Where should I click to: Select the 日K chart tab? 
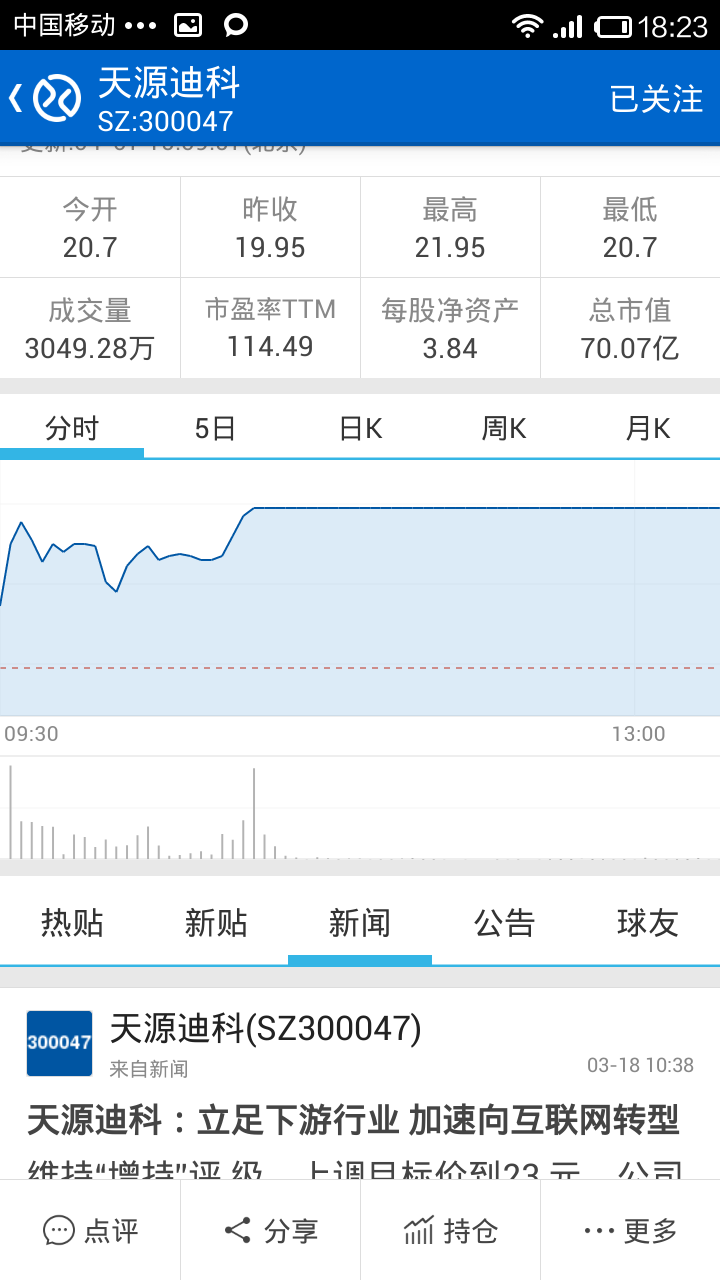click(360, 429)
